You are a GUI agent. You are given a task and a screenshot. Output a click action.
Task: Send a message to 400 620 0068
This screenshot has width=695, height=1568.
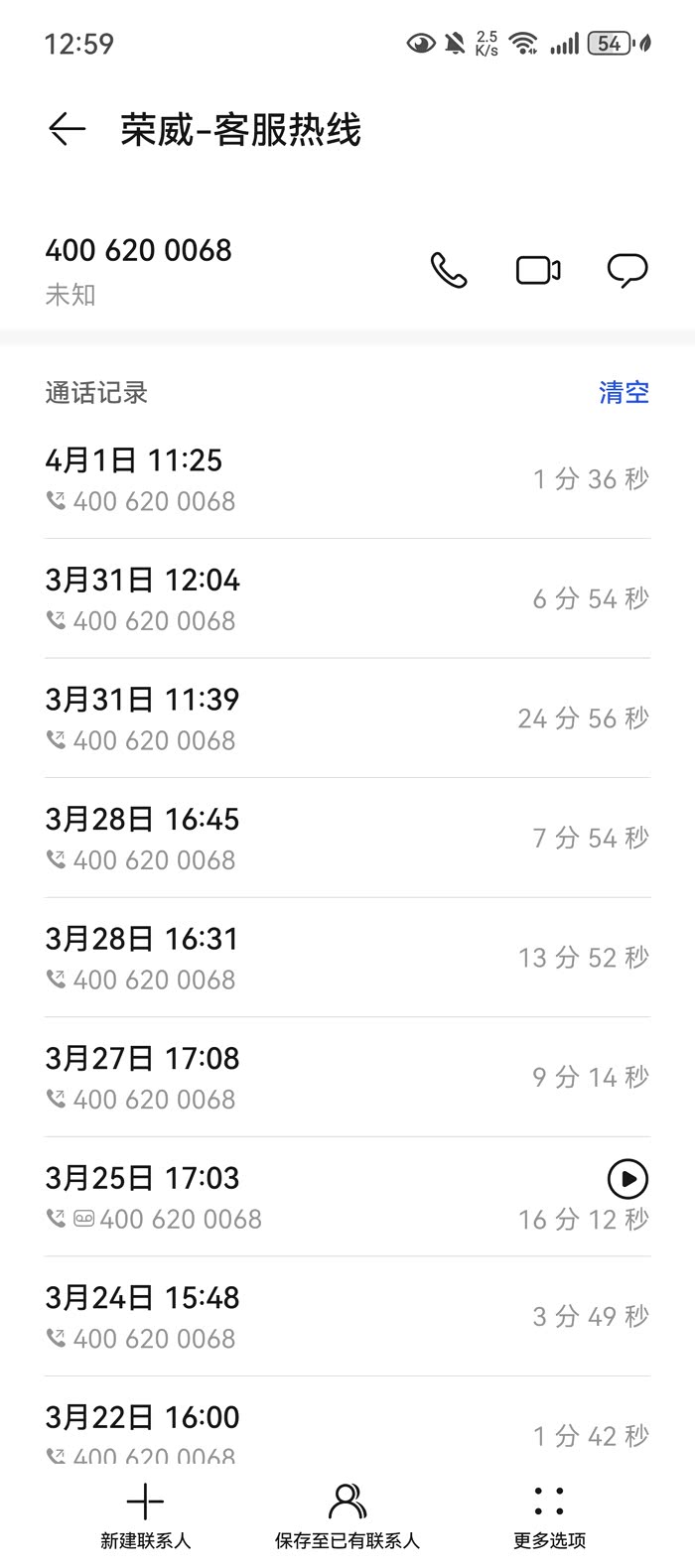[626, 270]
